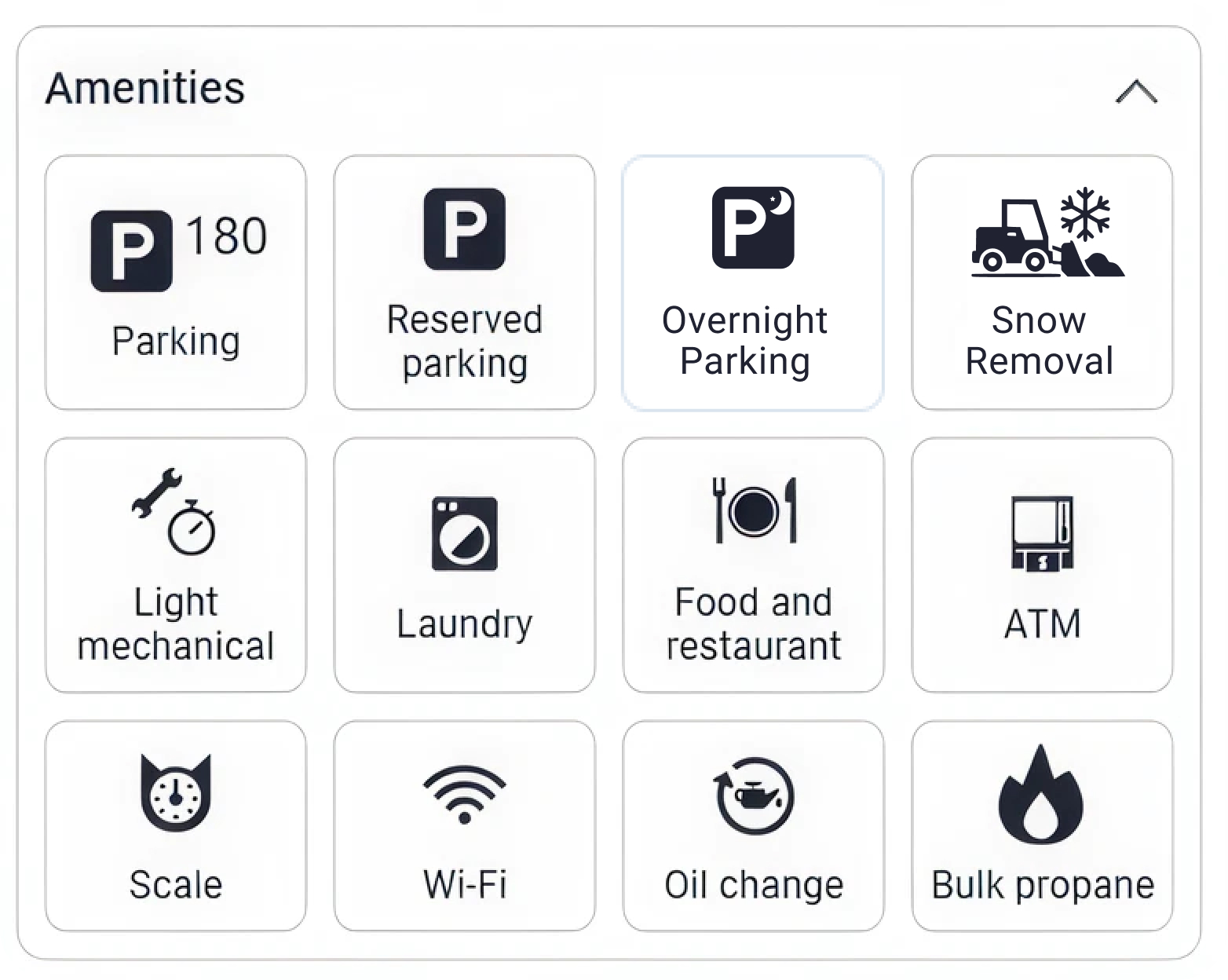Select the Bulk propane tile
The width and height of the screenshot is (1228, 980).
click(1041, 825)
